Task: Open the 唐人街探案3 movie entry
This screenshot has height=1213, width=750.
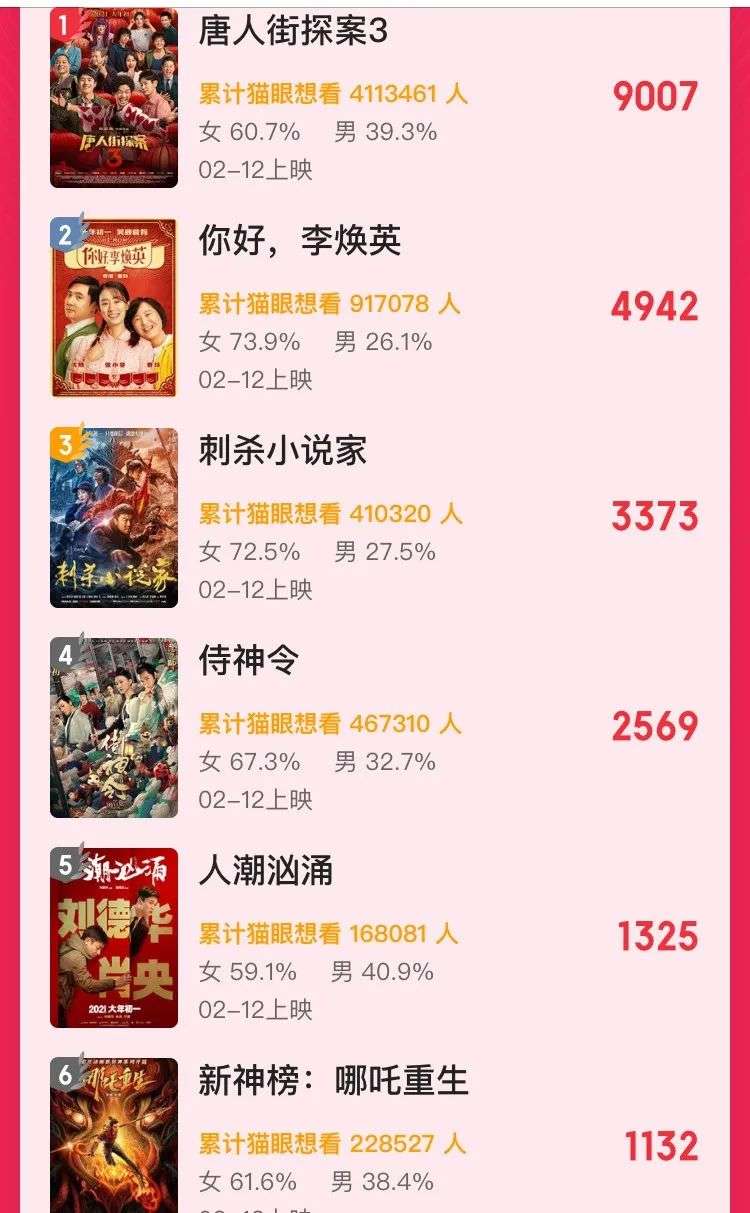Action: [375, 97]
